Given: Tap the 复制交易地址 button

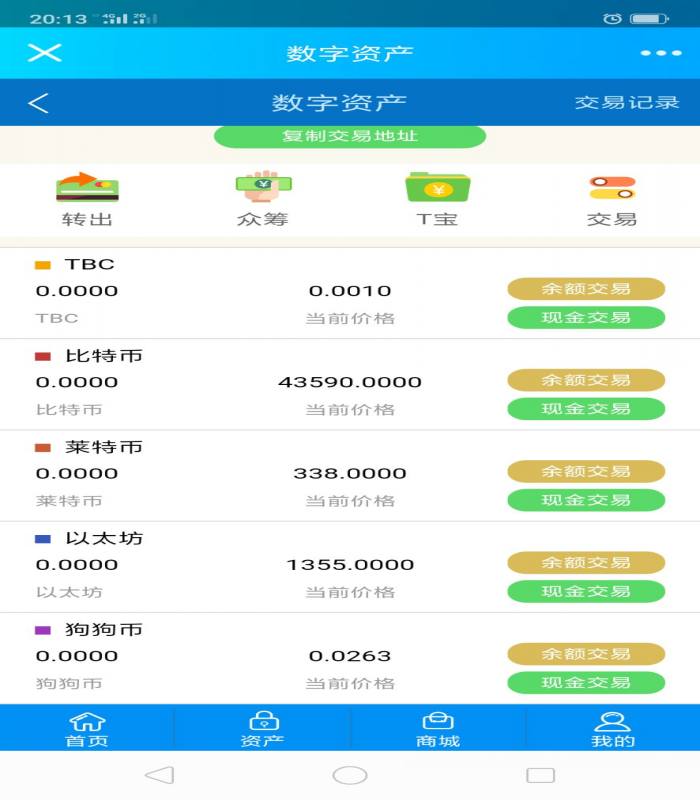Looking at the screenshot, I should pyautogui.click(x=350, y=136).
